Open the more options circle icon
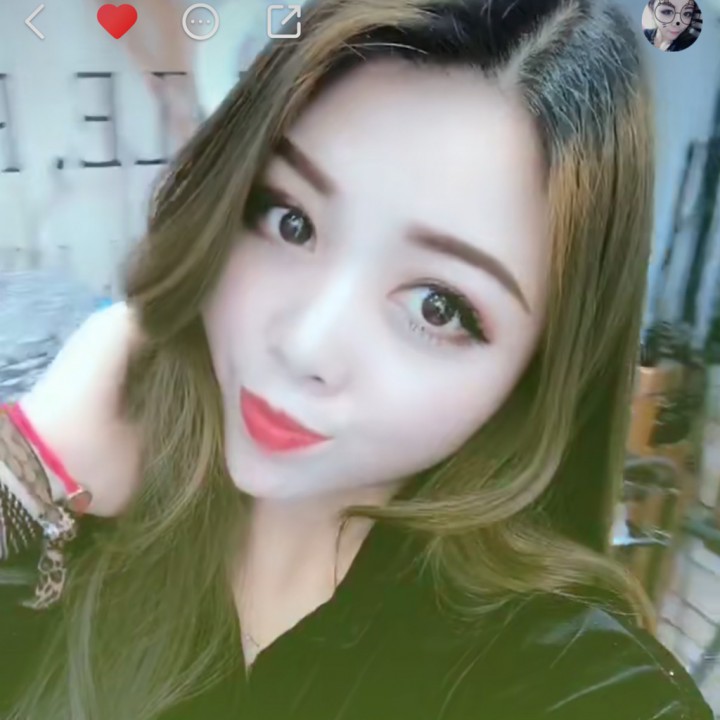The image size is (720, 720). (x=200, y=21)
